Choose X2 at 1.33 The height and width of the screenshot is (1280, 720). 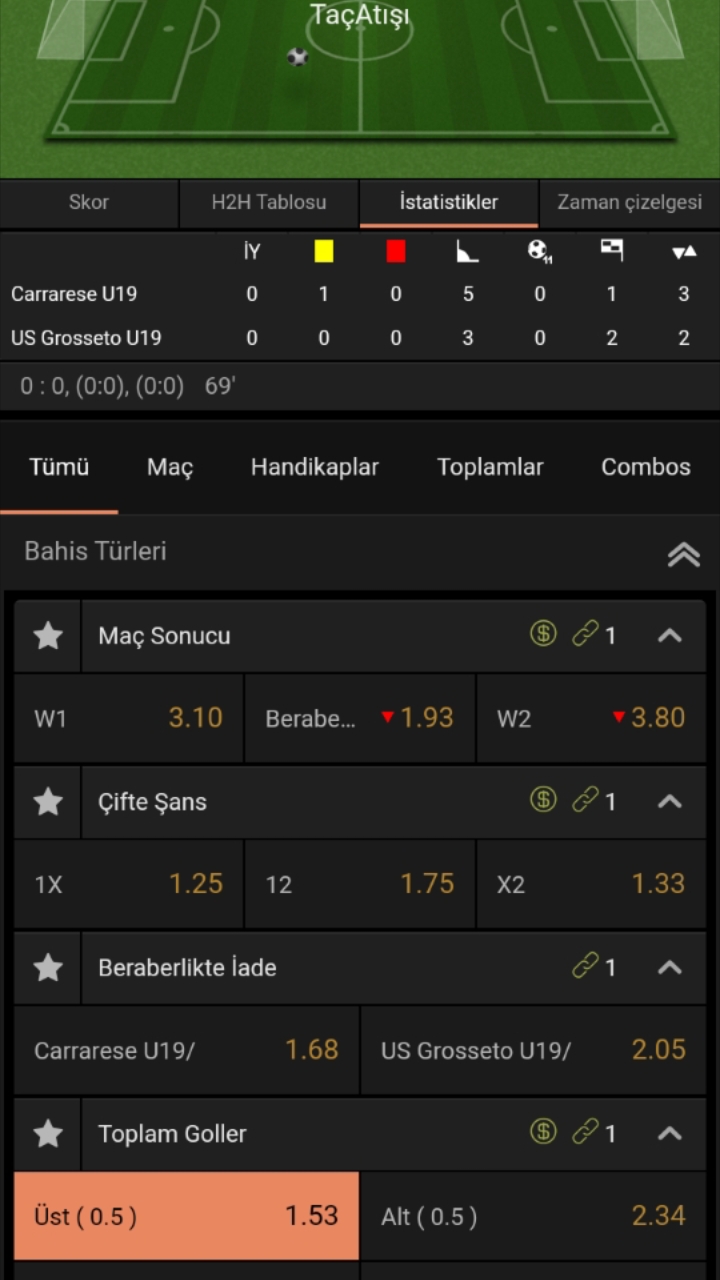[x=591, y=884]
